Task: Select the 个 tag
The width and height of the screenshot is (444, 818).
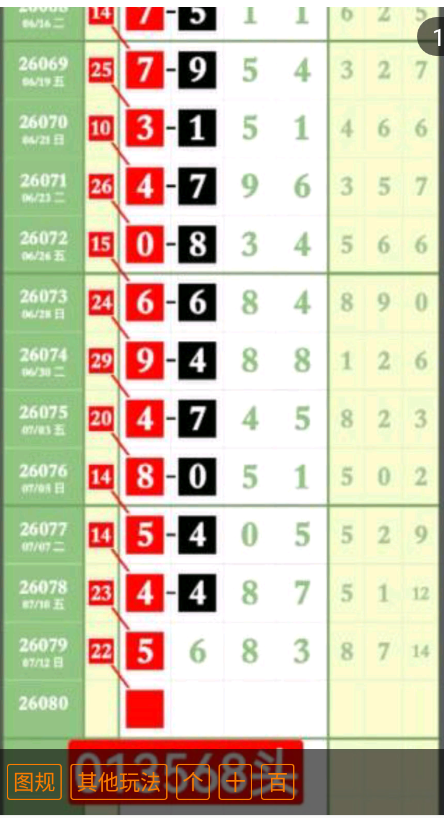Action: tap(193, 782)
